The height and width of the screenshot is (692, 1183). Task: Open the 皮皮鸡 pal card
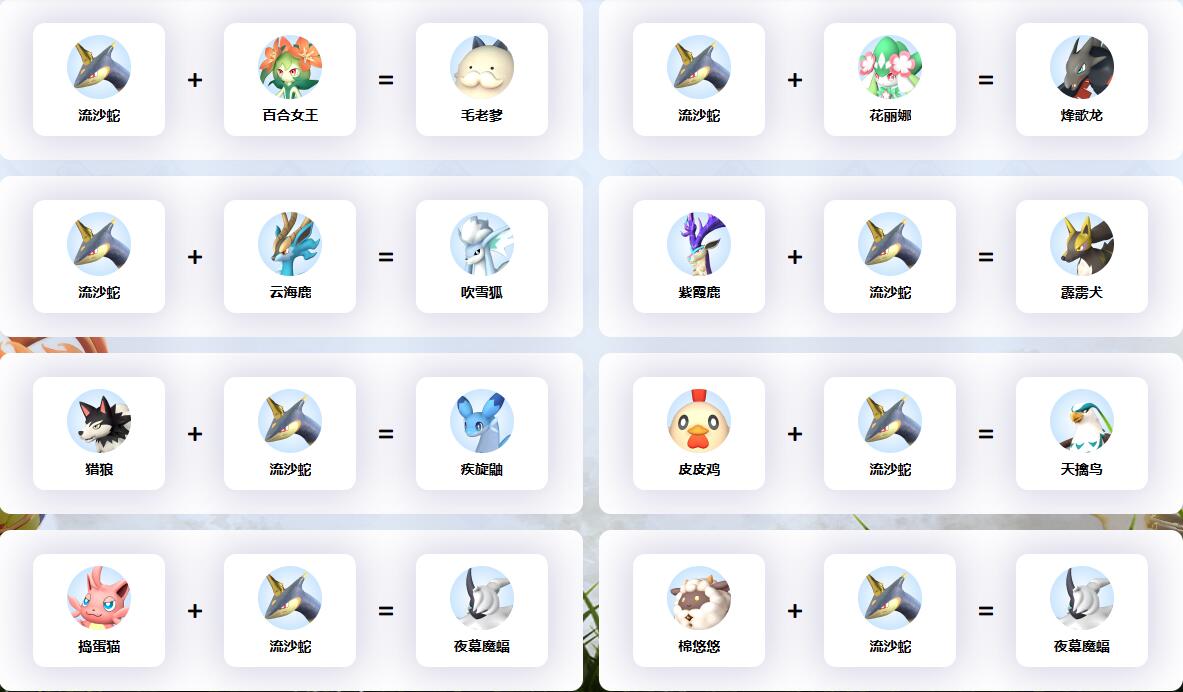click(699, 434)
